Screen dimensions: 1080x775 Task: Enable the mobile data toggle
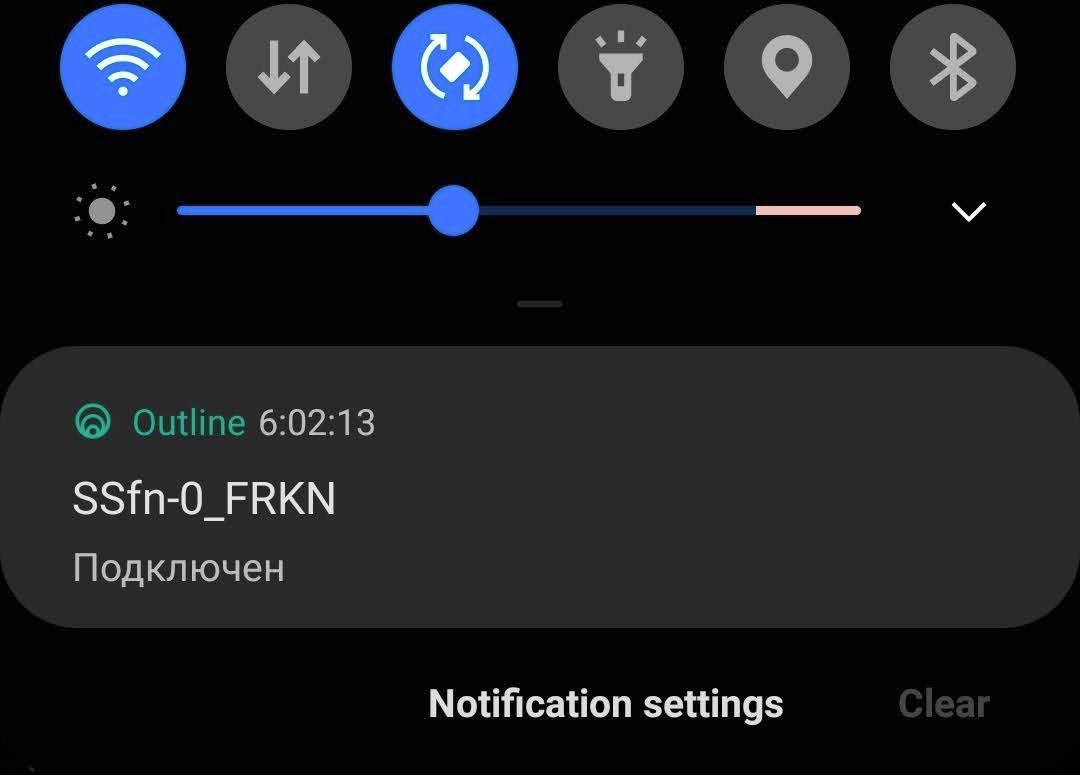pos(288,68)
